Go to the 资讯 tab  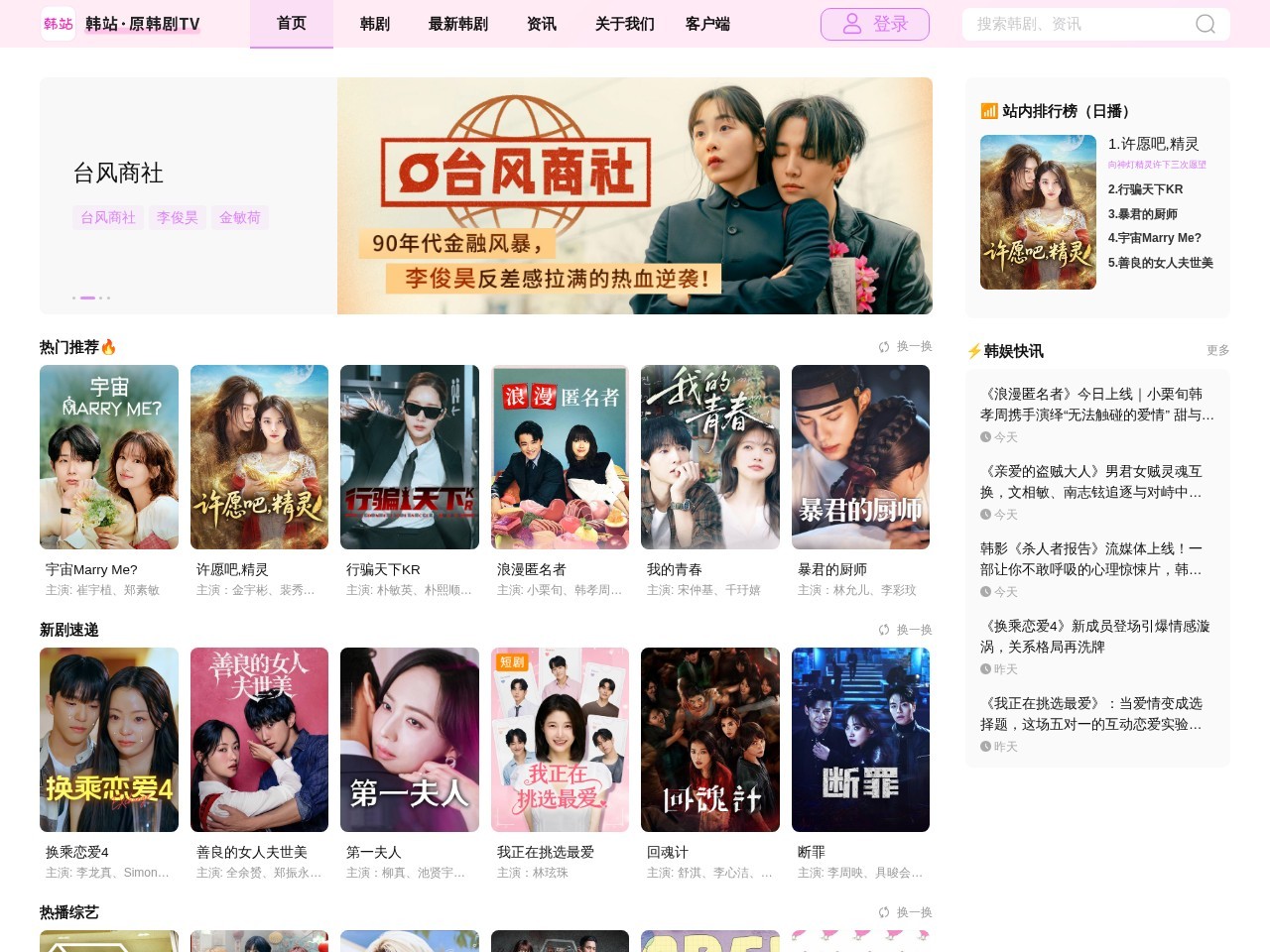(541, 24)
